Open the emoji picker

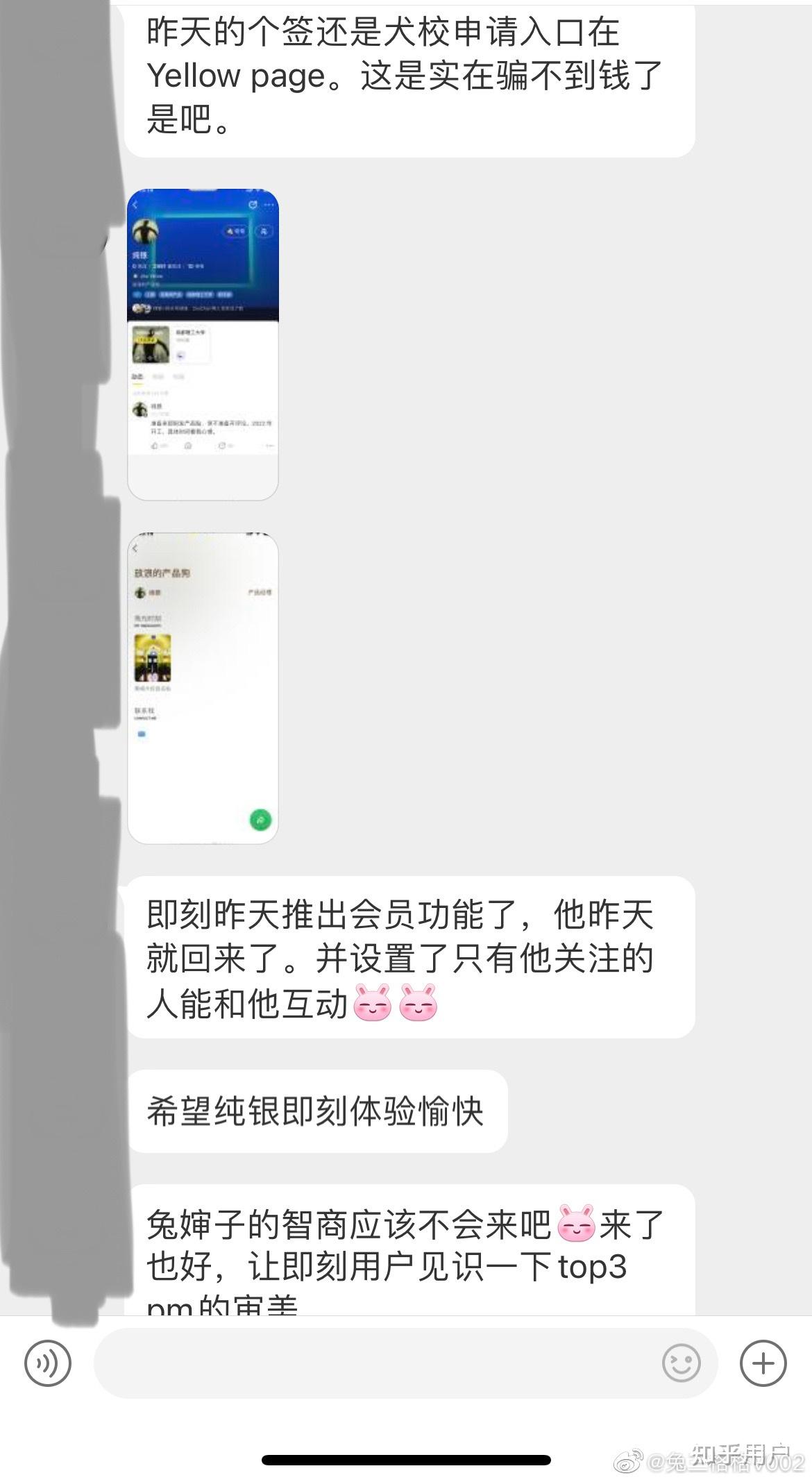tap(681, 1363)
